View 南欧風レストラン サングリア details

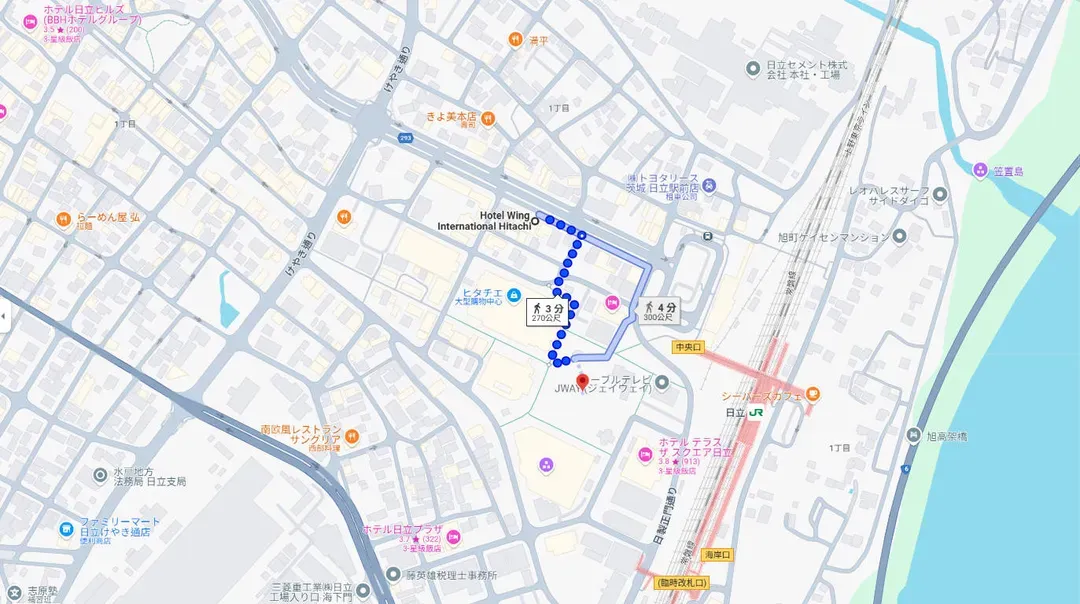tap(351, 434)
